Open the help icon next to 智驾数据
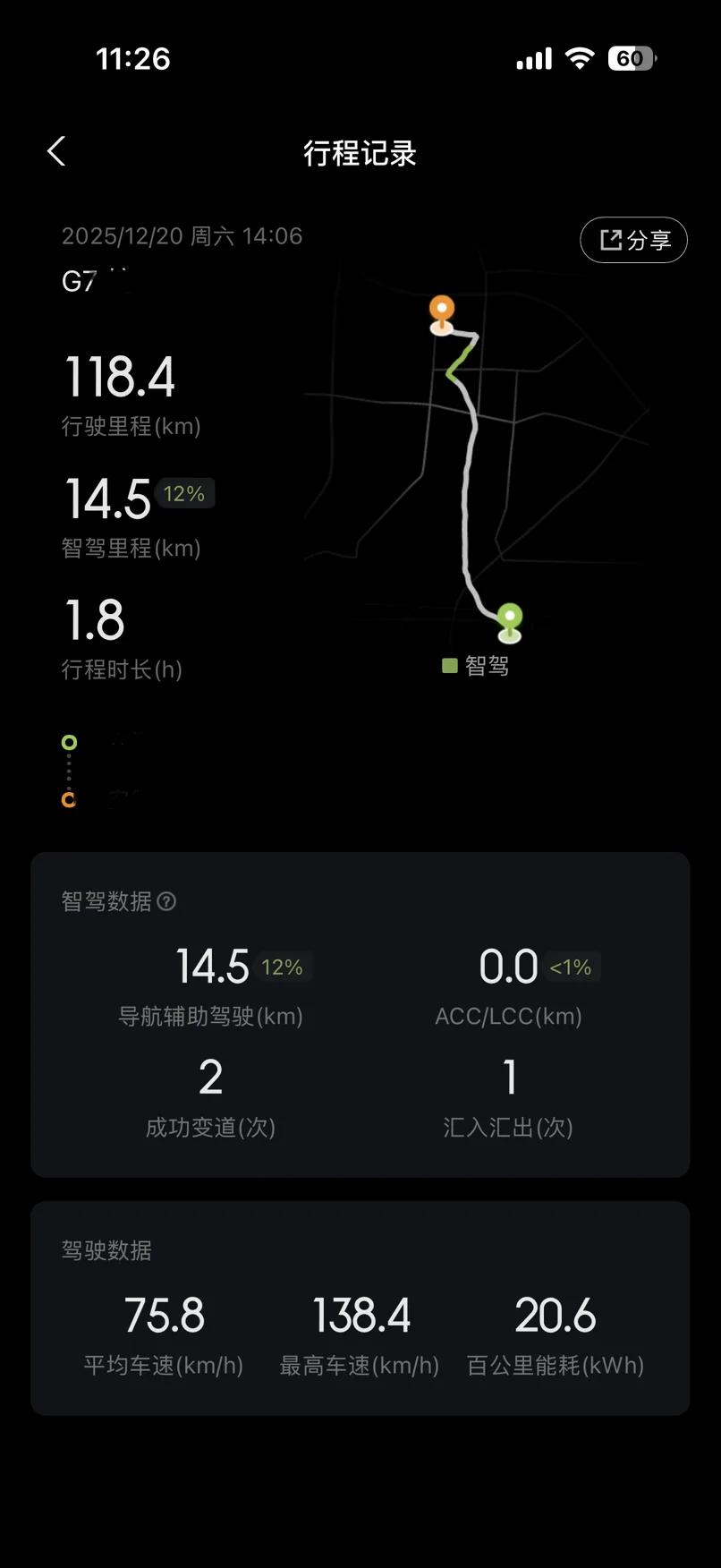Screen dimensions: 721x1568 tap(166, 901)
